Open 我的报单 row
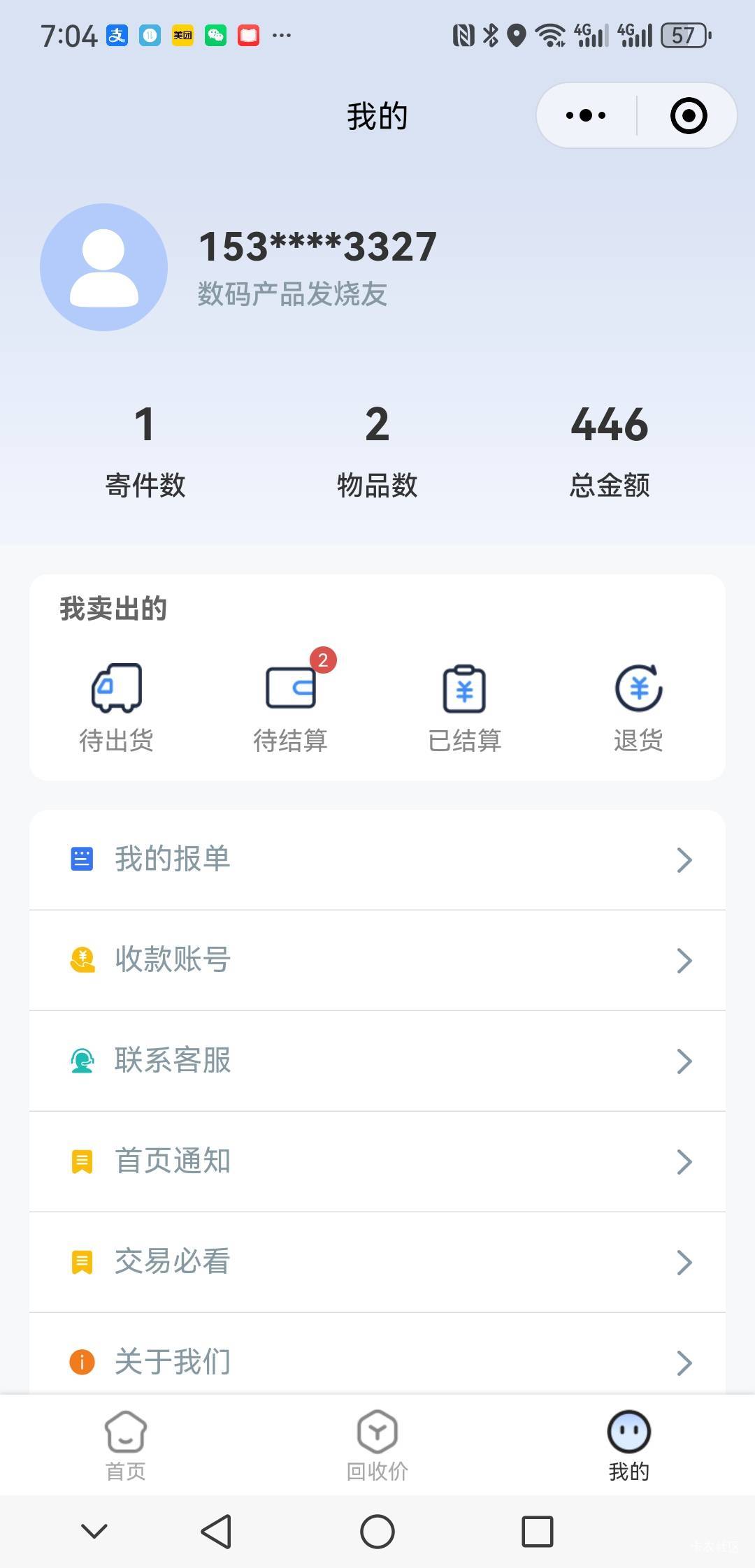Screen dimensions: 755x1568 [x=377, y=859]
